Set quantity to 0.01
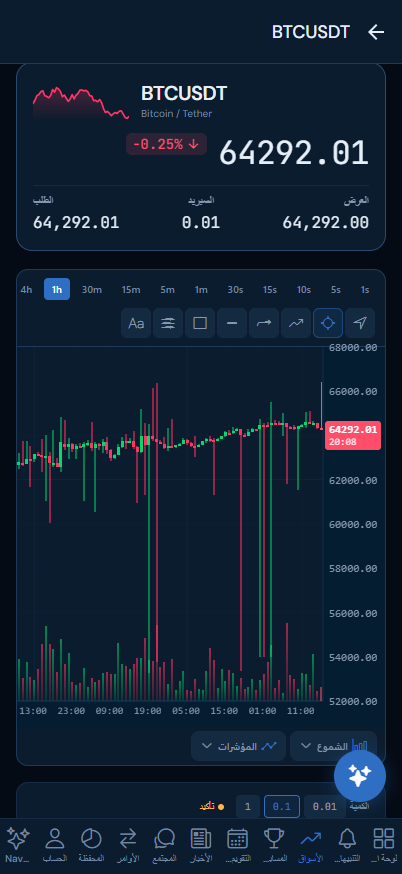The width and height of the screenshot is (402, 874). [x=324, y=807]
